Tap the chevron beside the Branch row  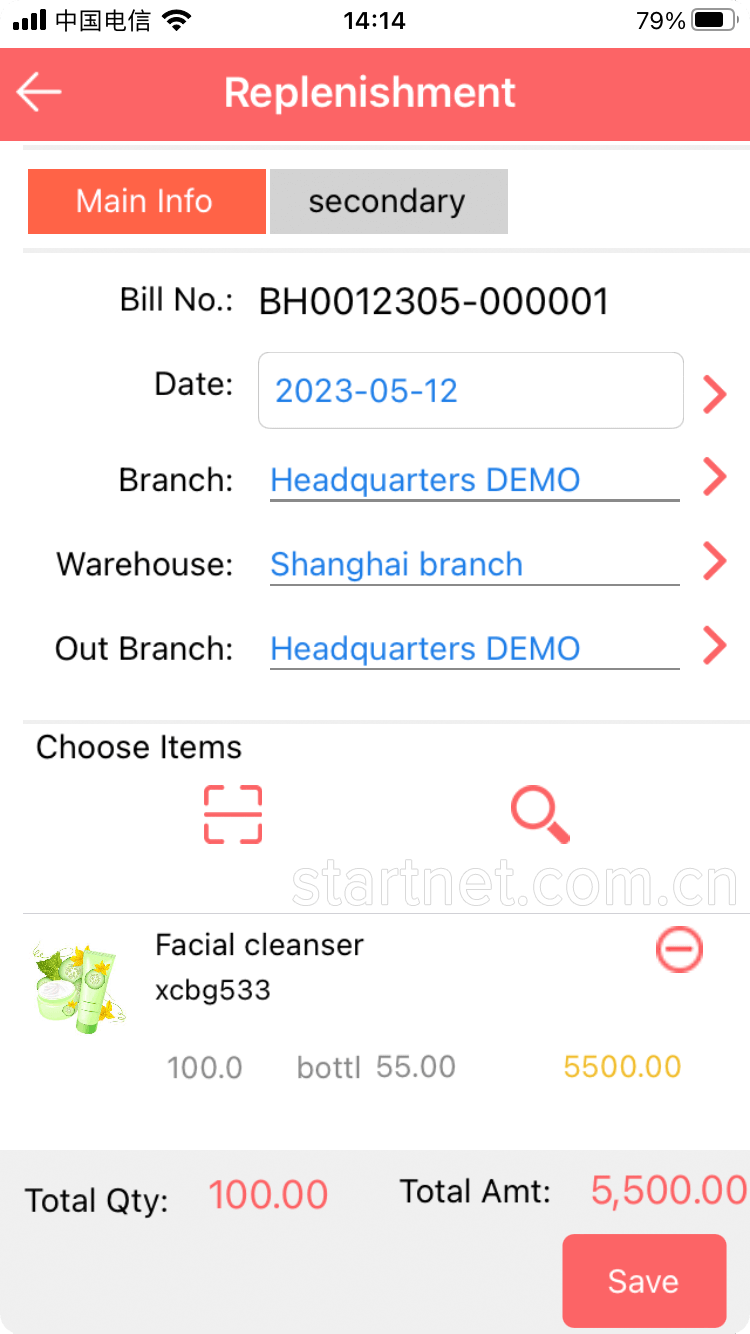click(714, 477)
